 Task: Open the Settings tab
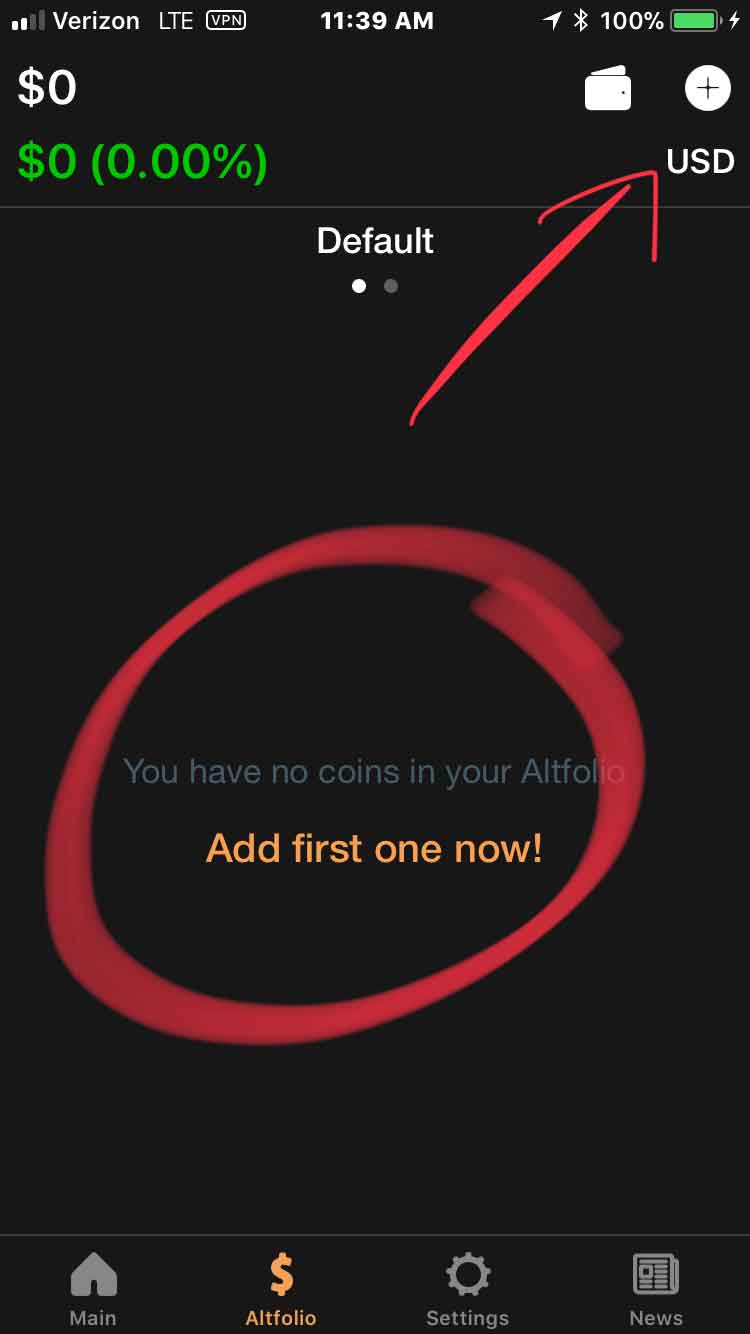click(467, 1289)
